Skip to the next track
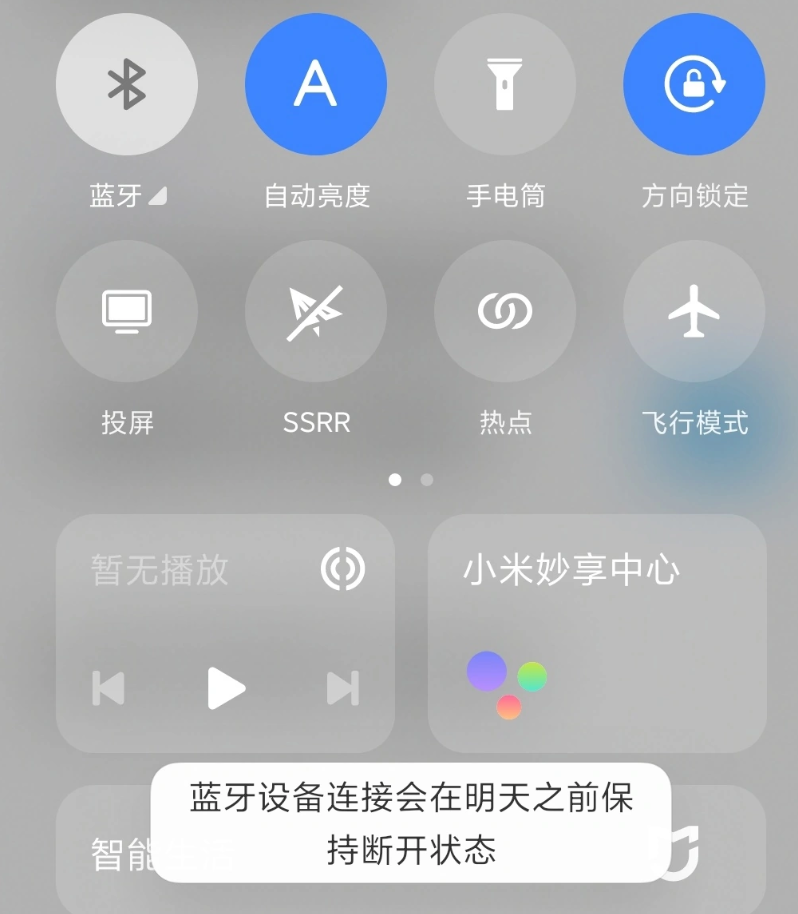The height and width of the screenshot is (914, 798). point(342,688)
